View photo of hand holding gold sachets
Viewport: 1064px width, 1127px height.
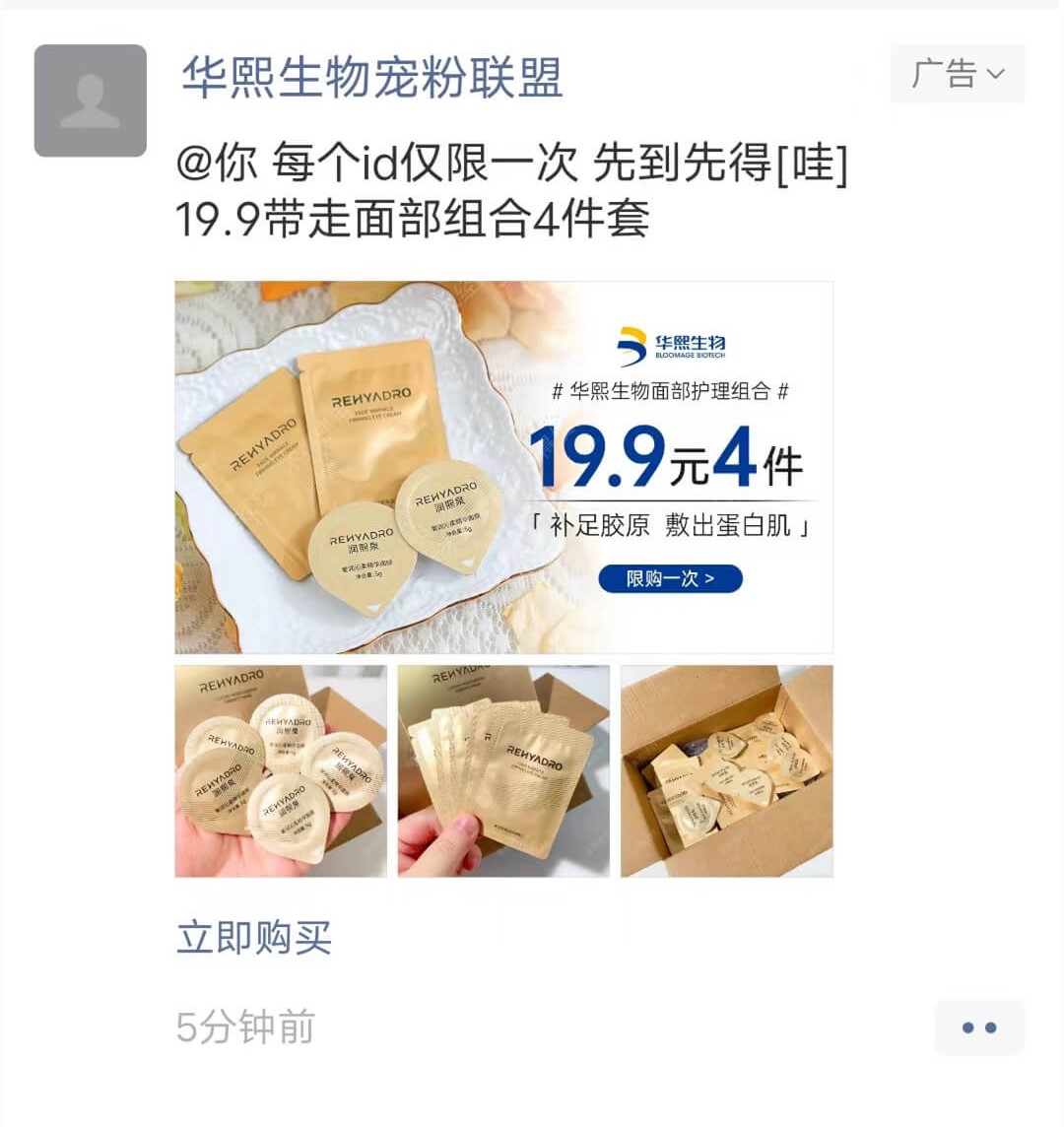click(x=503, y=771)
